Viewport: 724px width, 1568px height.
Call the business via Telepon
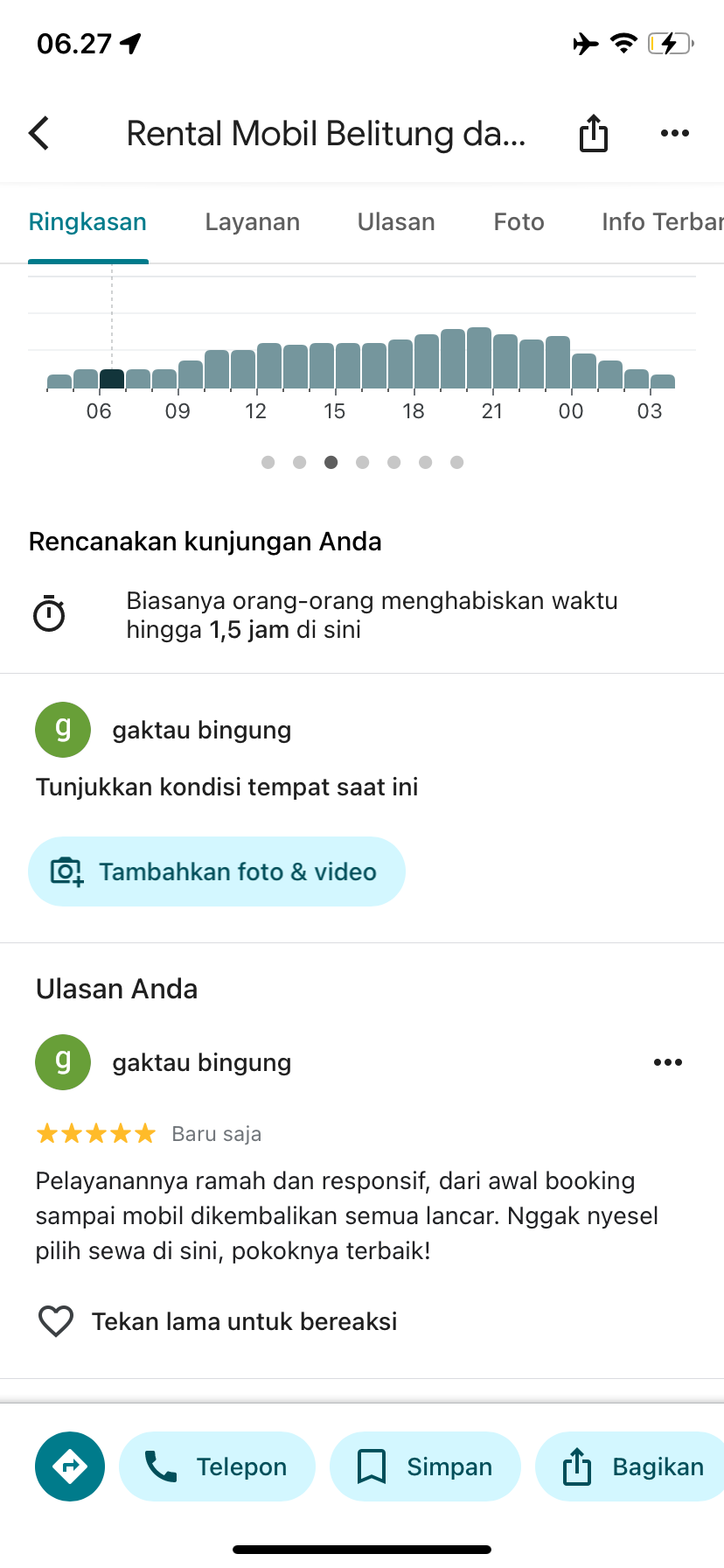[217, 1466]
